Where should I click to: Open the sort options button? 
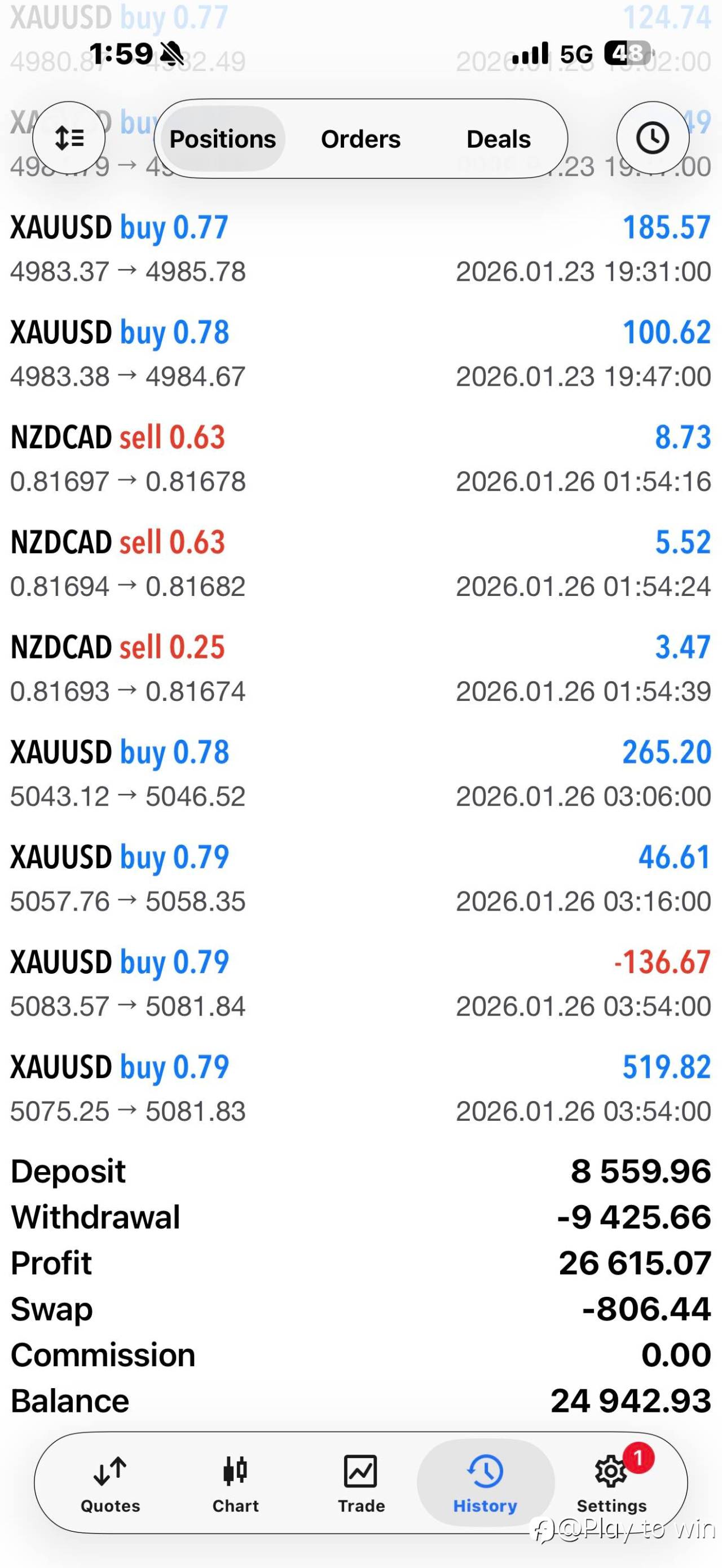click(x=69, y=138)
